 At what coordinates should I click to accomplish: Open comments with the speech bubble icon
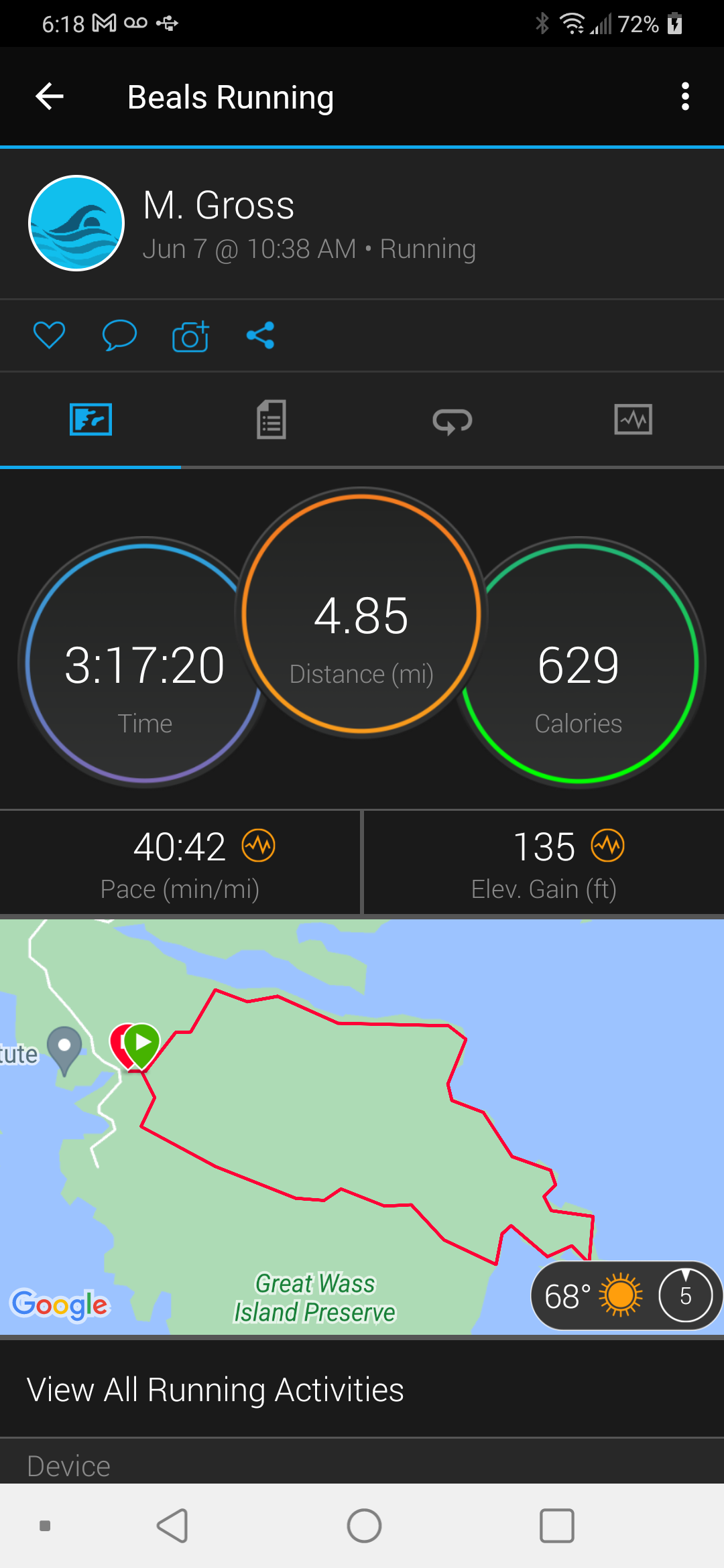[x=119, y=335]
